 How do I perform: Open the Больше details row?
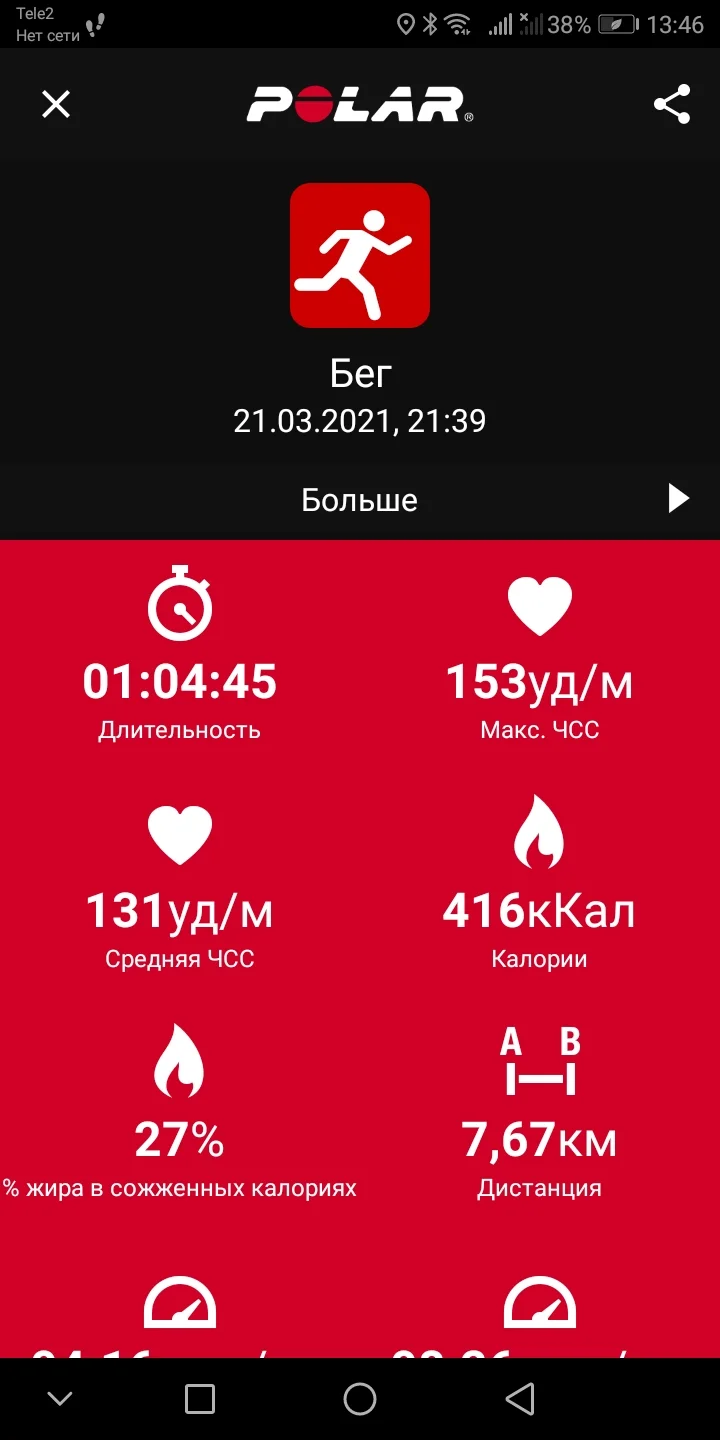[x=360, y=499]
